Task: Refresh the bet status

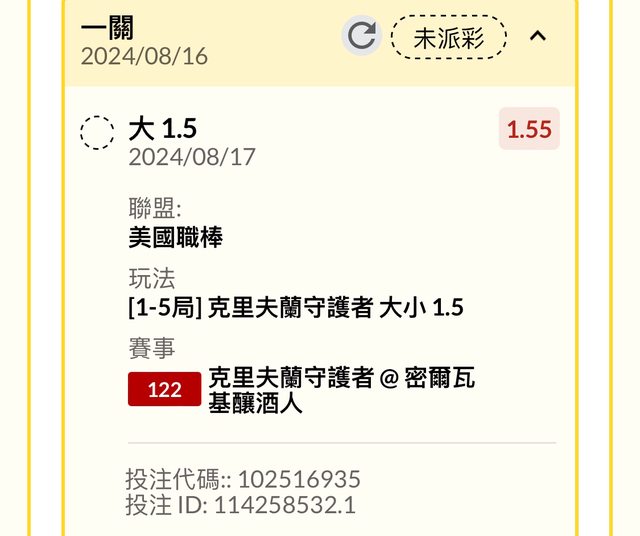Action: pos(362,37)
